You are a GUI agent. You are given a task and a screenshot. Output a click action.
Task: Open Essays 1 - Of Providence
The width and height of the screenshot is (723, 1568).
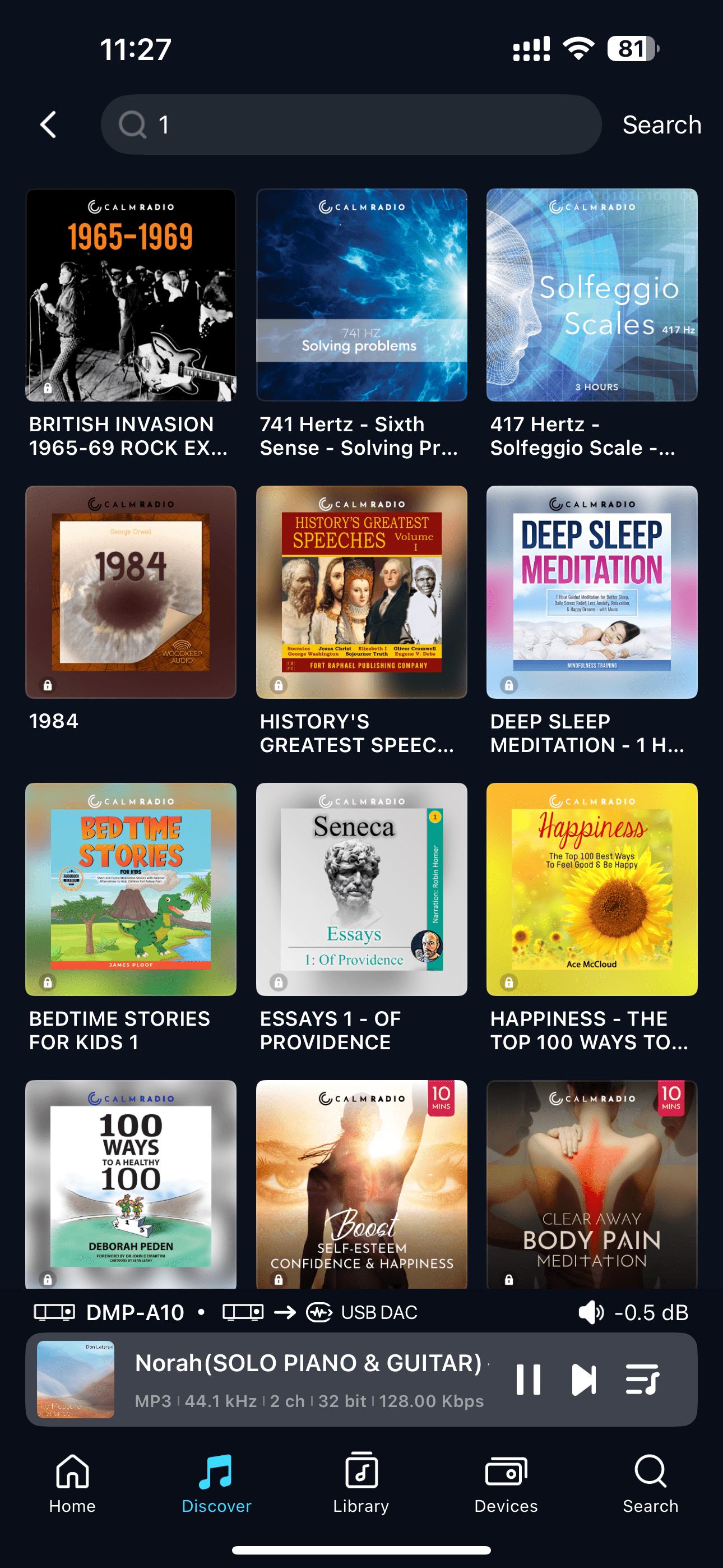click(x=361, y=889)
